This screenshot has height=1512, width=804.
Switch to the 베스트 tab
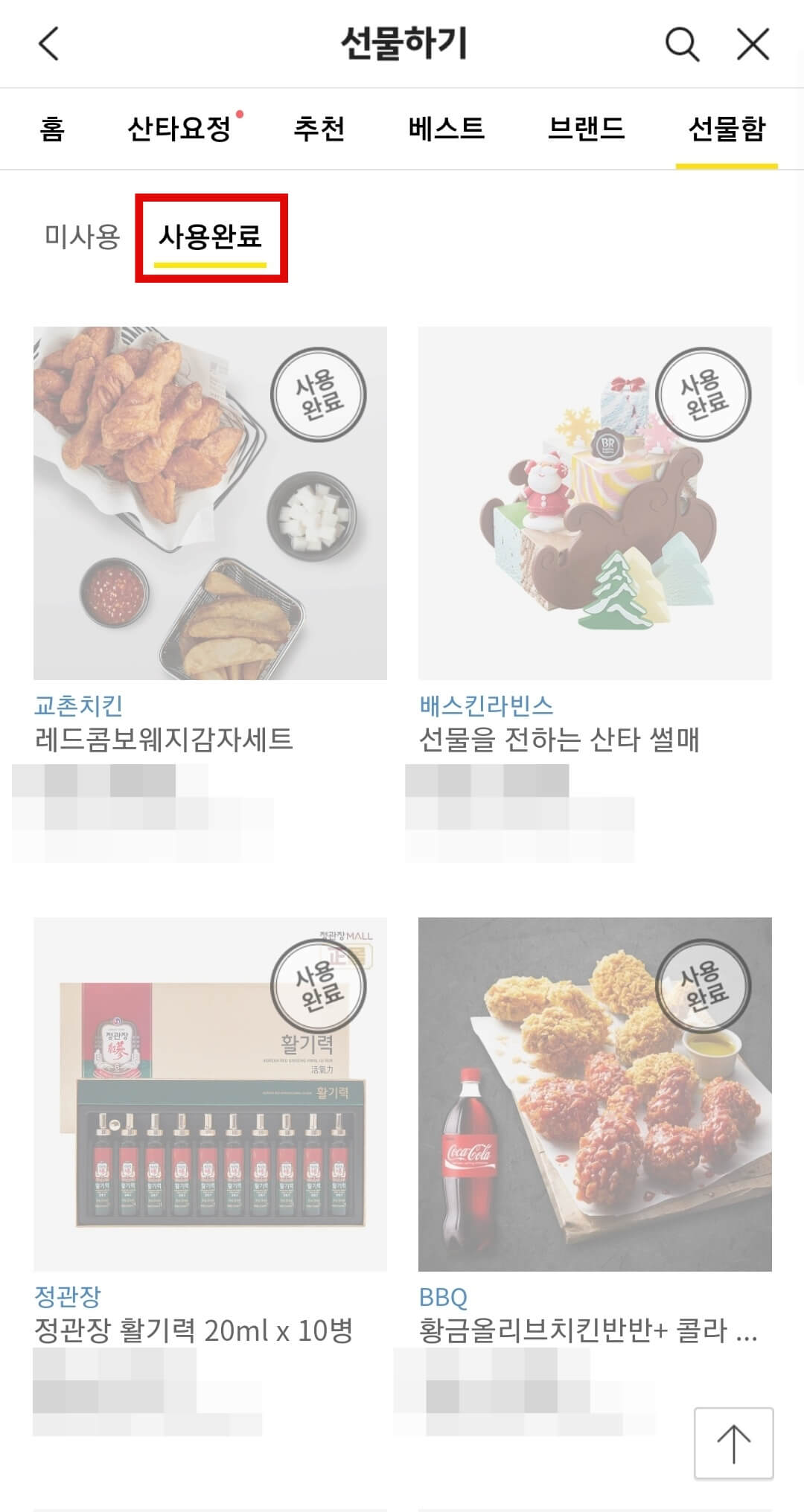point(447,128)
